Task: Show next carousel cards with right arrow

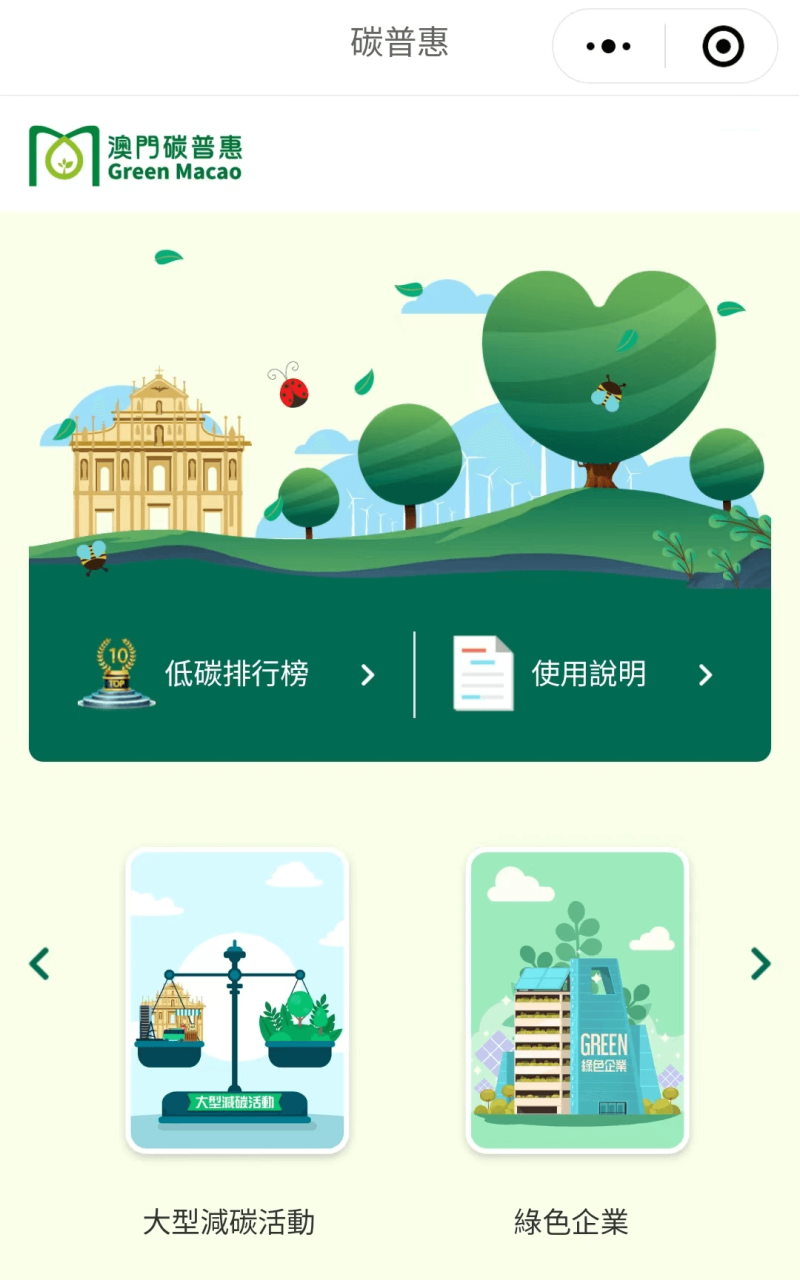Action: coord(760,964)
